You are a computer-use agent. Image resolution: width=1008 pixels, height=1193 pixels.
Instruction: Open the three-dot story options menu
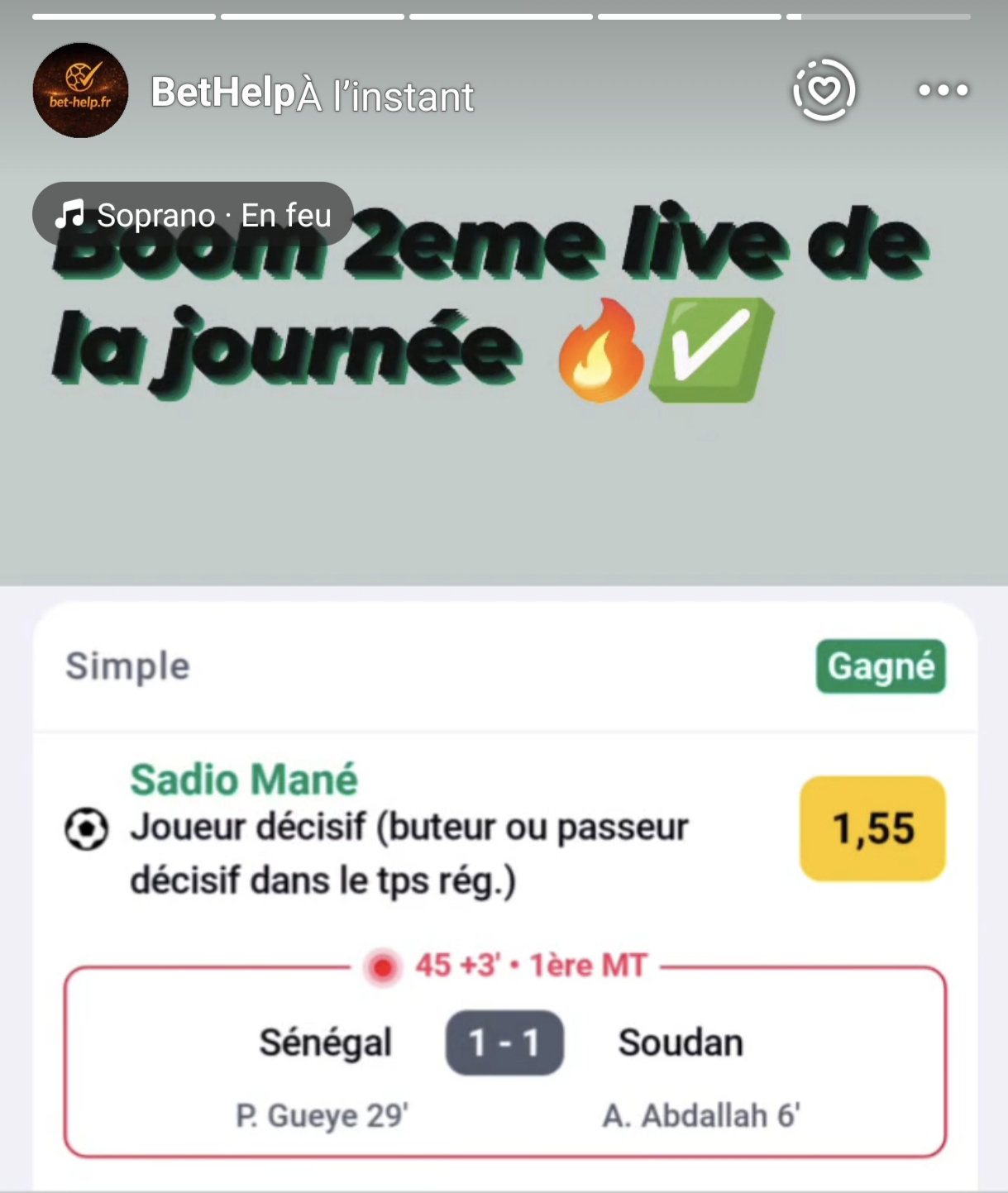tap(943, 91)
